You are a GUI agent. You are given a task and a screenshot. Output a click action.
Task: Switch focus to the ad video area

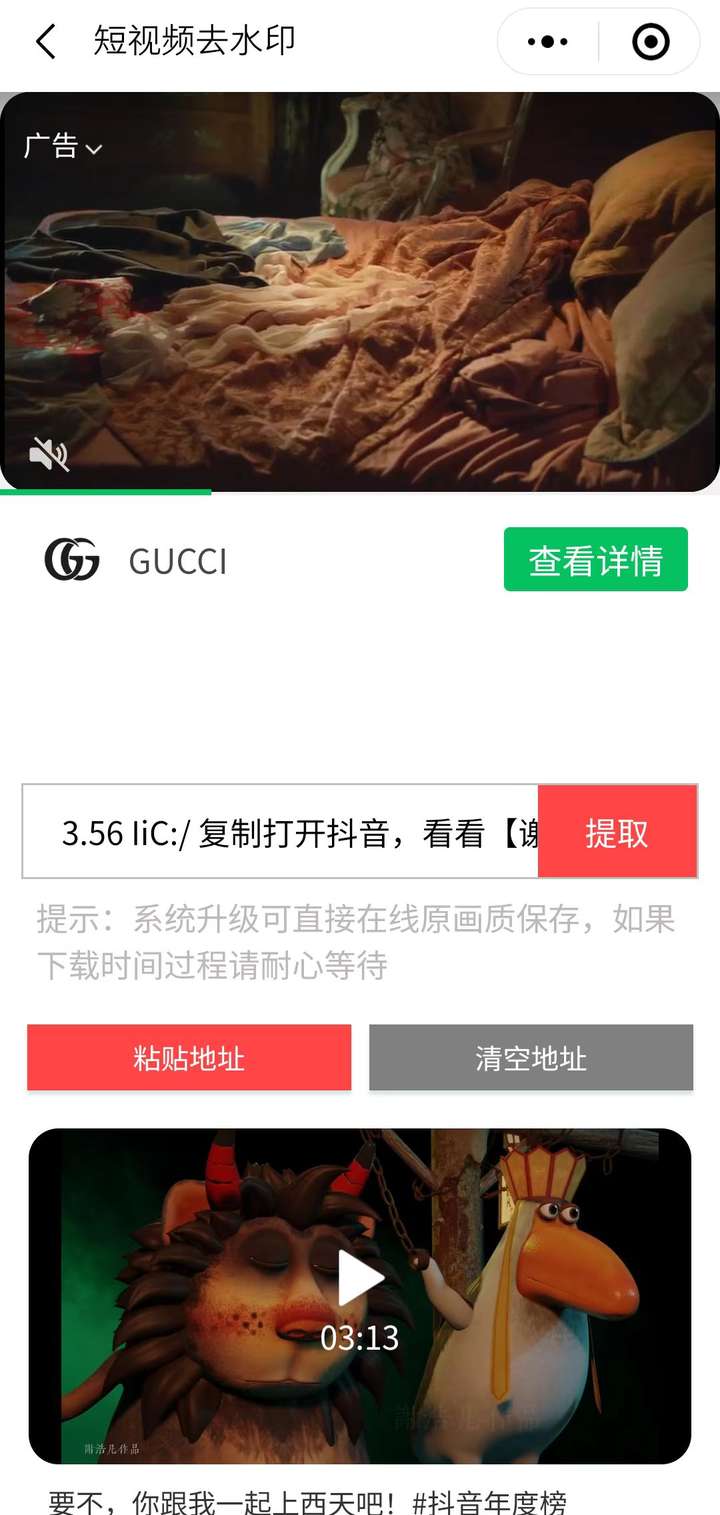[x=360, y=290]
